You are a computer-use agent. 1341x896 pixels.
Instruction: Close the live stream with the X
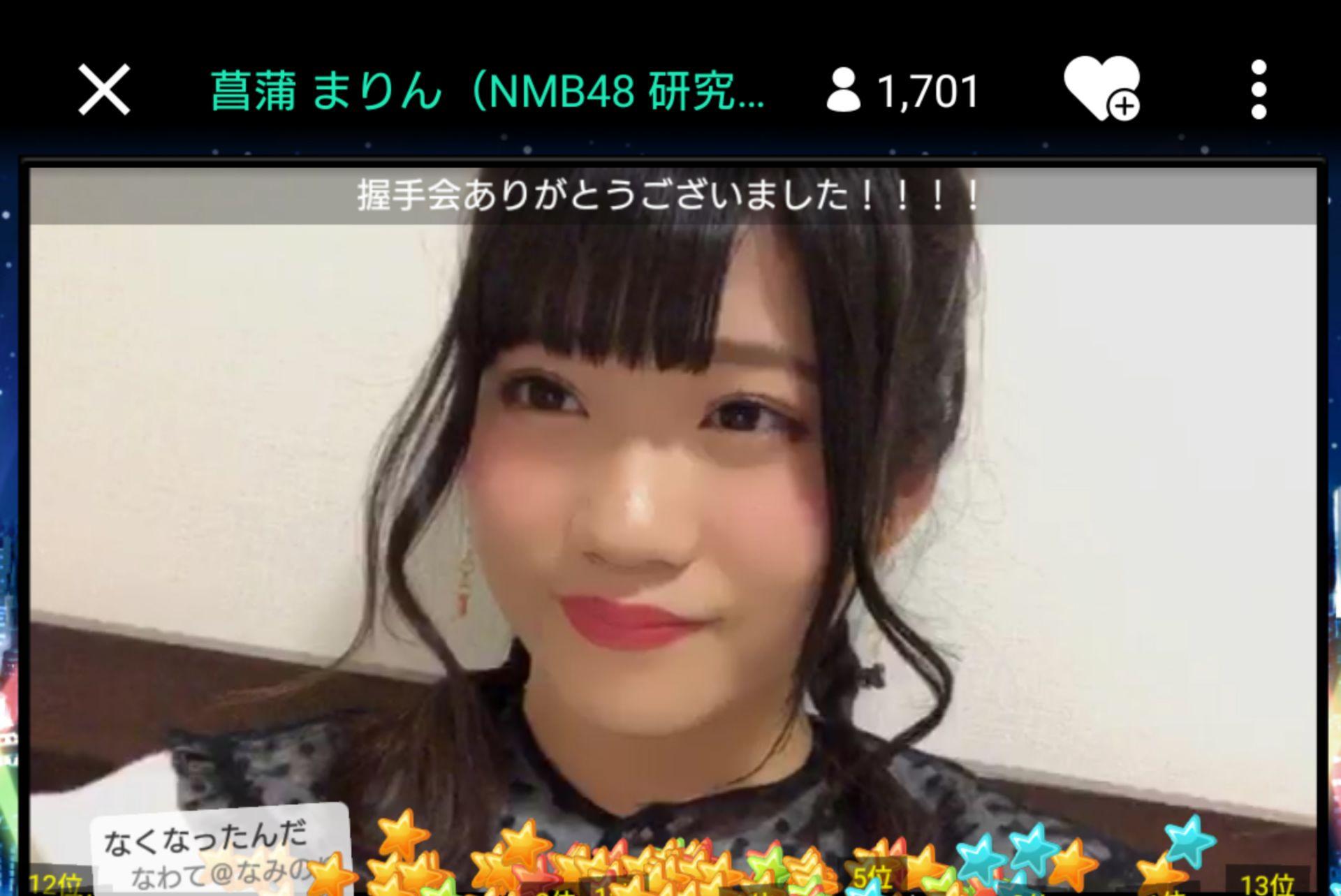[104, 90]
